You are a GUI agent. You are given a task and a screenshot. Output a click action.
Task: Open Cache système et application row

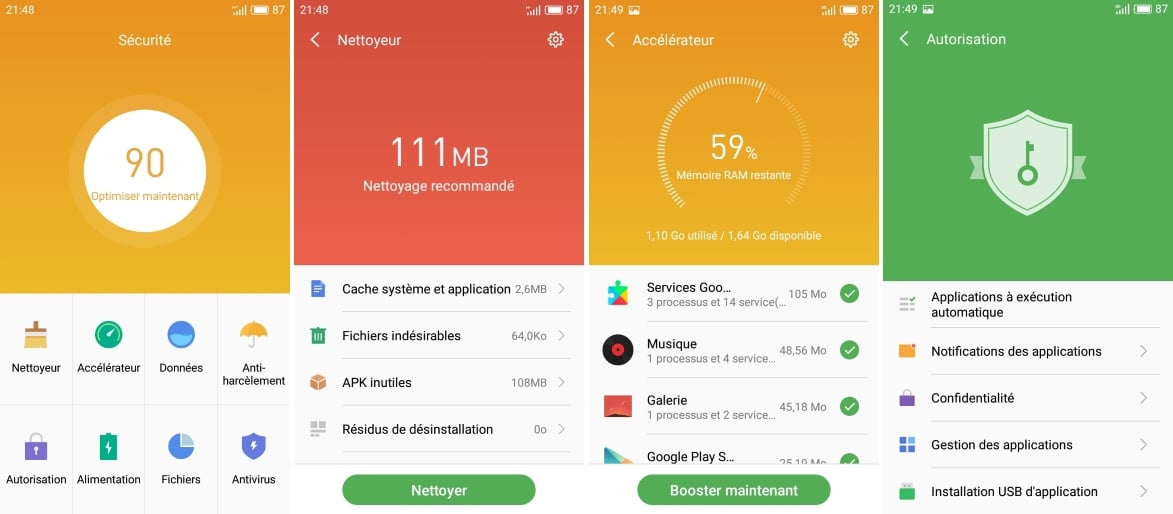[438, 289]
